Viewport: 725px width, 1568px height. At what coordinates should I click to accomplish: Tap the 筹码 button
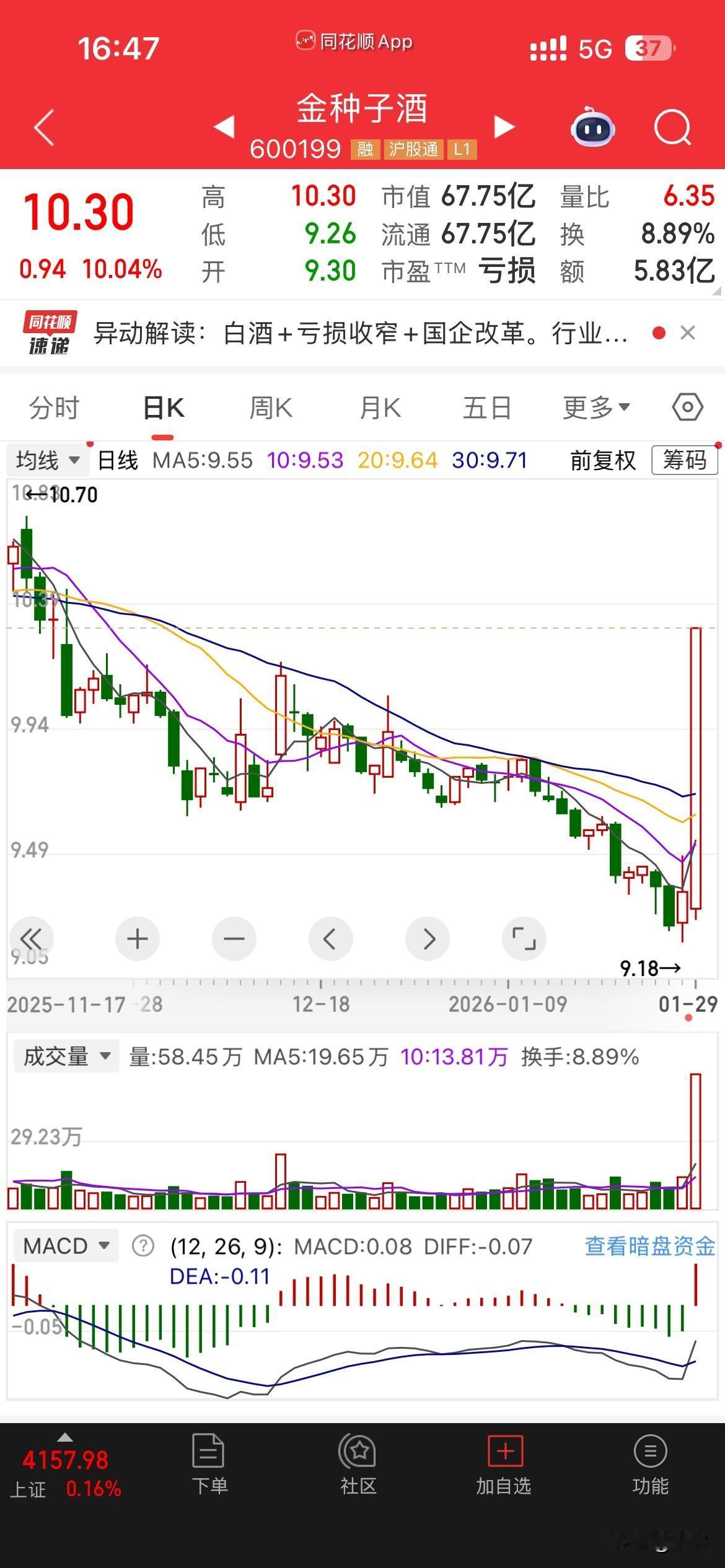tap(684, 460)
